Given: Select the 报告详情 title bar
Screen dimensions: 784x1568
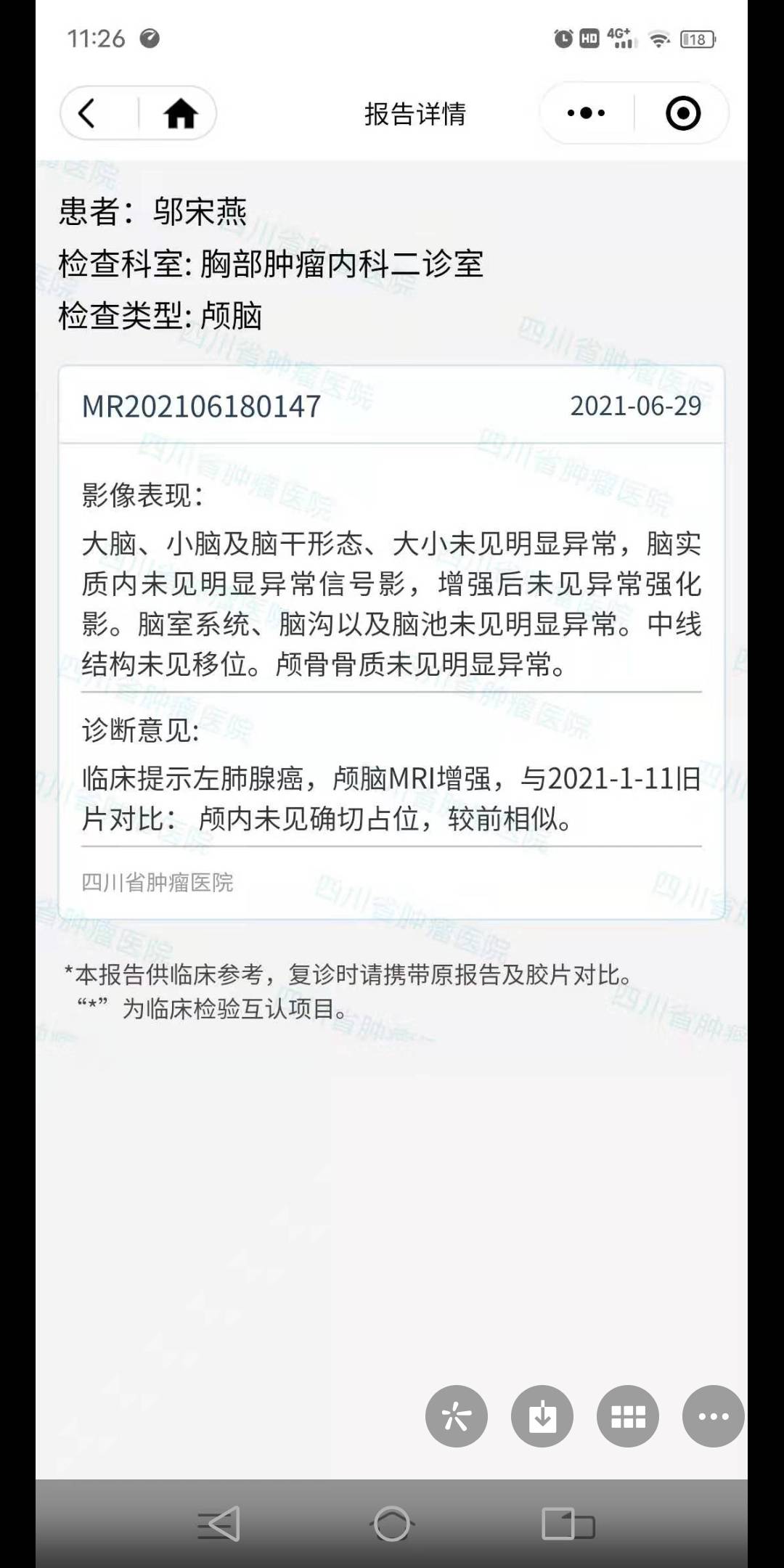Looking at the screenshot, I should (415, 114).
